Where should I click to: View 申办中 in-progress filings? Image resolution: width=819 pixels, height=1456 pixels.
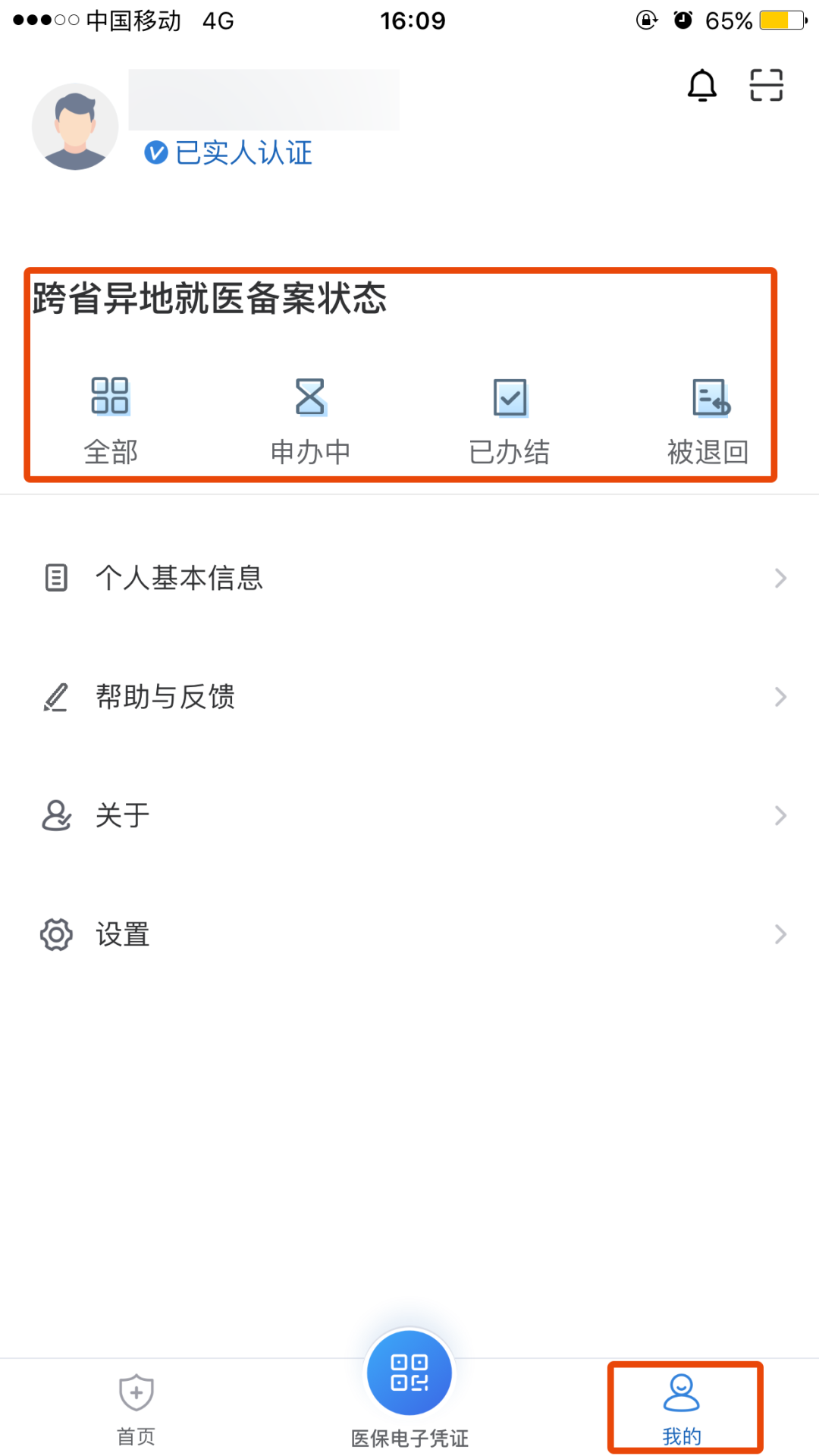310,420
